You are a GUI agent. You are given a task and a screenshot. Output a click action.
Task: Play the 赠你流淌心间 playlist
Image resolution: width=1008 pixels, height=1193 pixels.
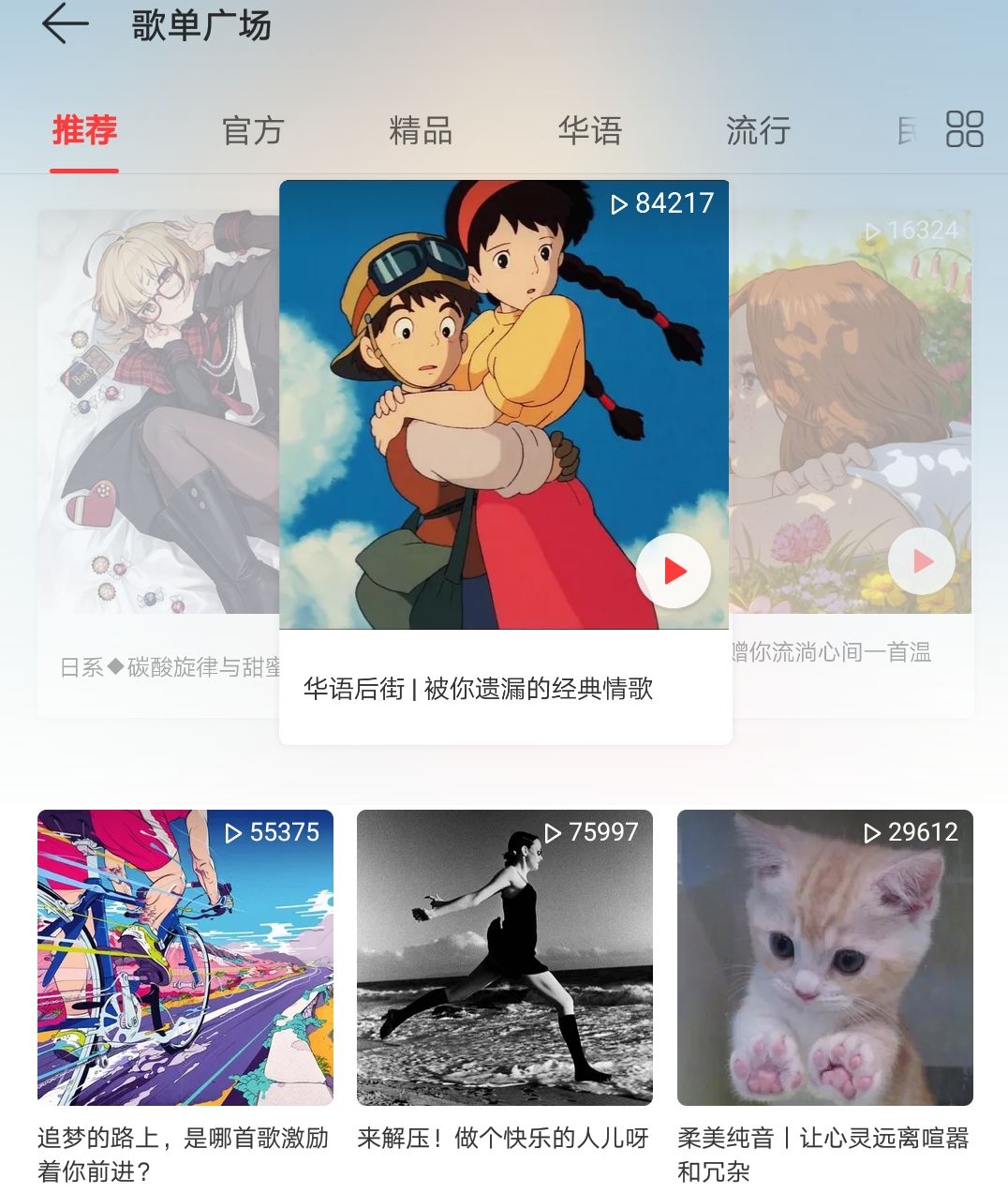point(922,561)
